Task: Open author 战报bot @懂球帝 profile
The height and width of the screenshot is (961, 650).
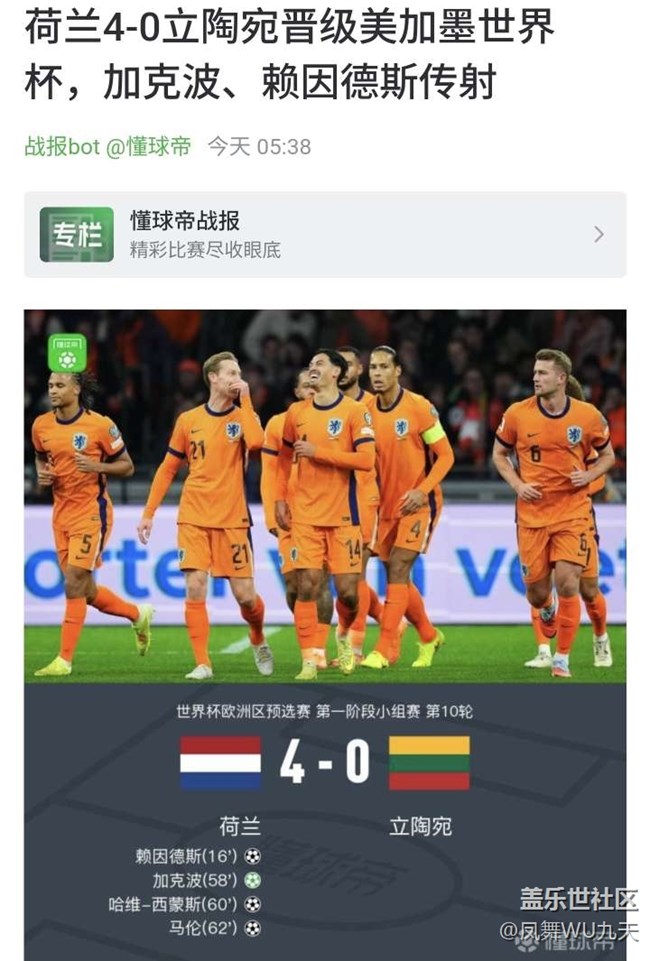Action: 107,147
